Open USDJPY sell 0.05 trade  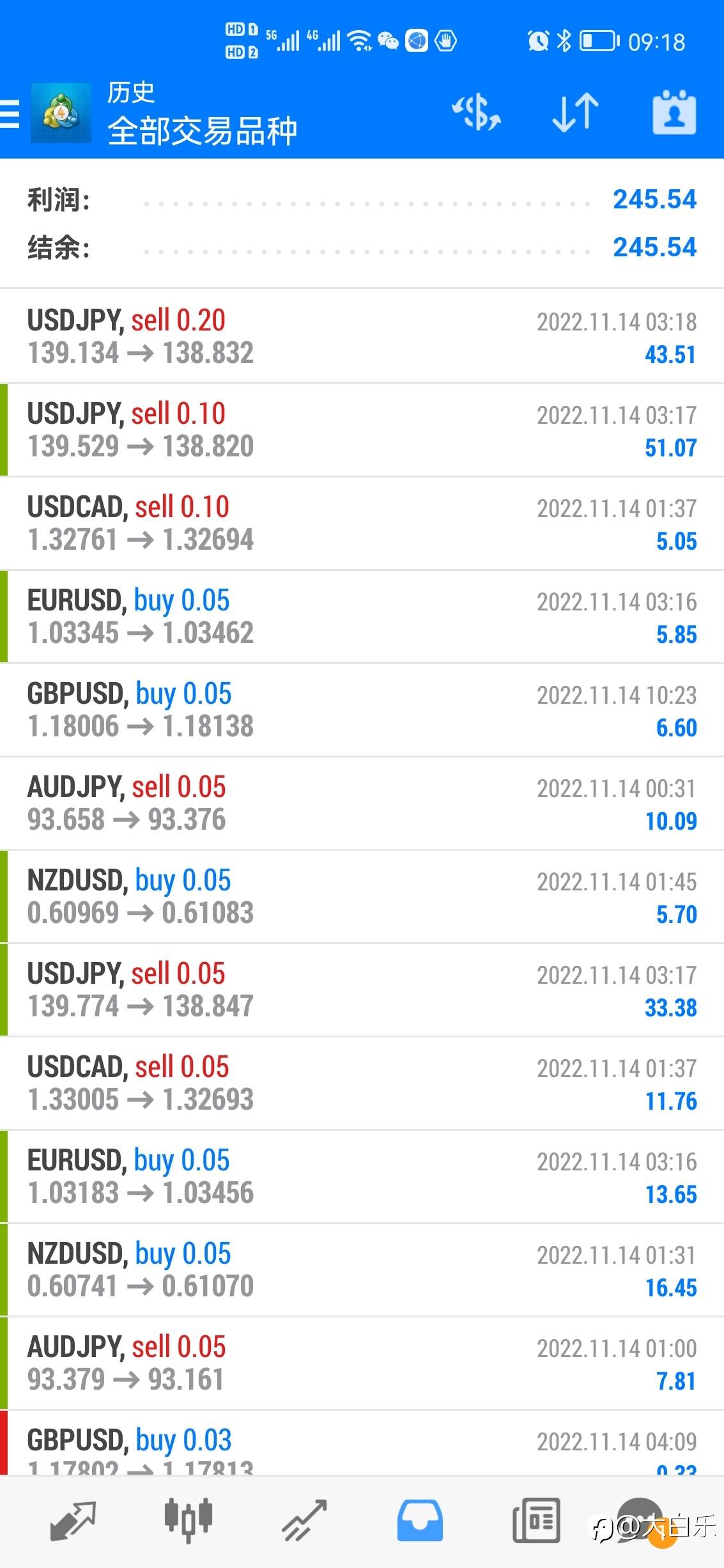362,990
